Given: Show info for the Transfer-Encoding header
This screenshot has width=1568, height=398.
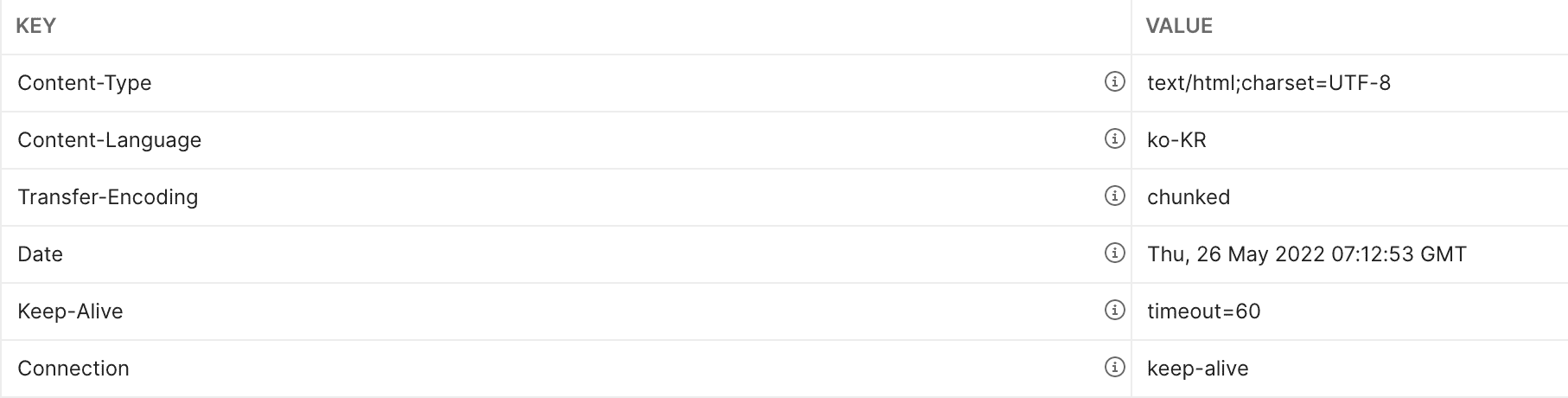Looking at the screenshot, I should coord(1114,196).
